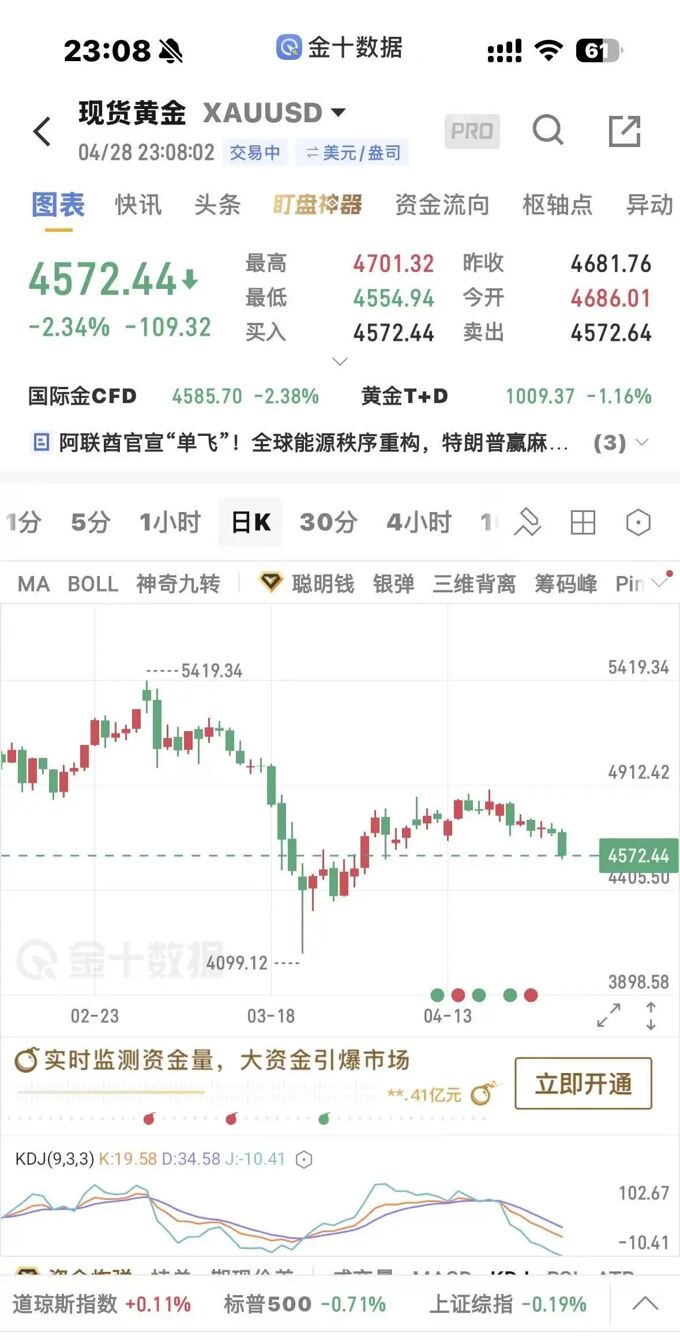Tap the PRO badge

pos(472,131)
